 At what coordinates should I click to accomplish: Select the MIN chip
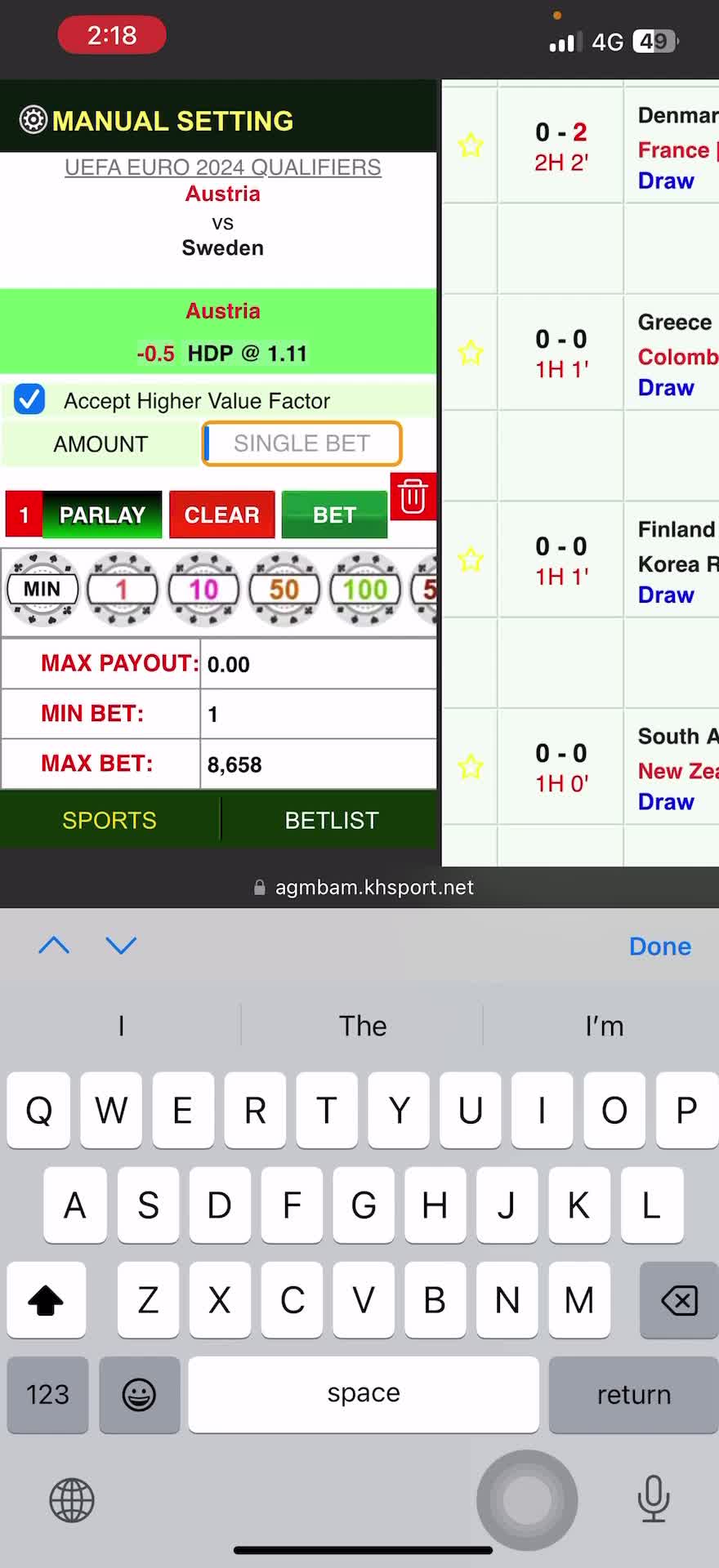pyautogui.click(x=42, y=589)
